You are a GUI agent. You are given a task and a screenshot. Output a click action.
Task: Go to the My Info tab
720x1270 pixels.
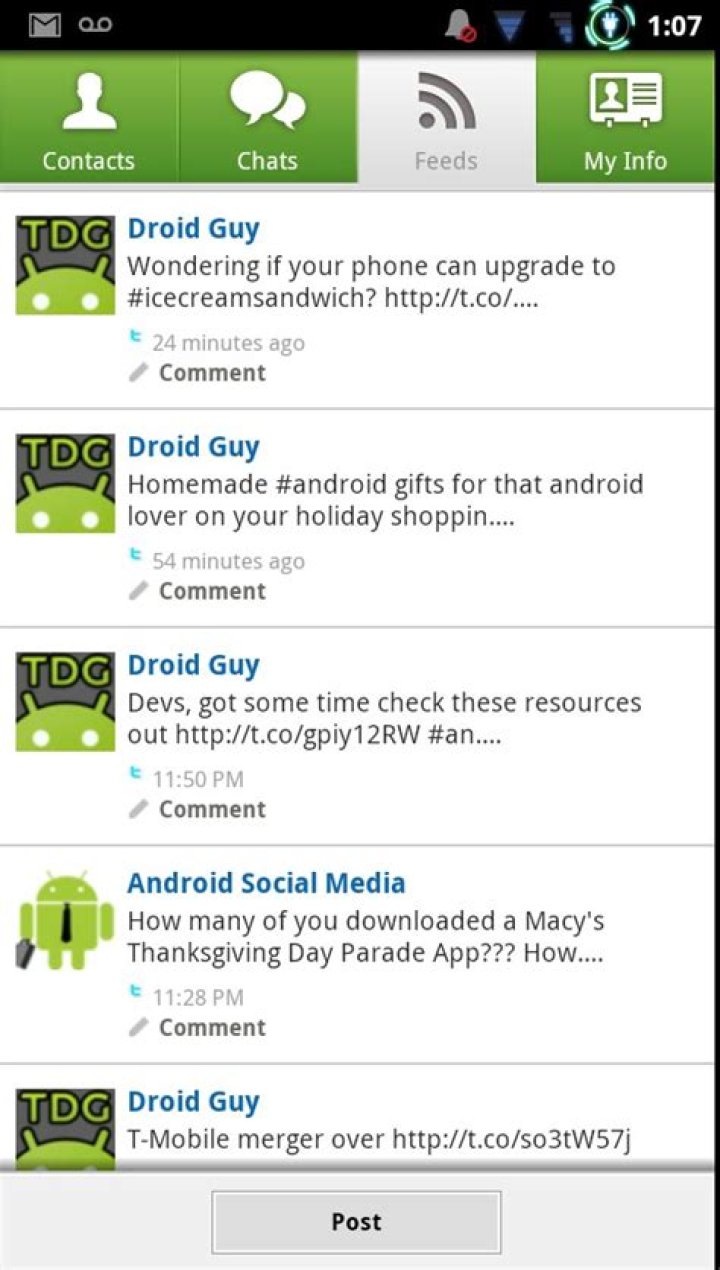coord(626,118)
